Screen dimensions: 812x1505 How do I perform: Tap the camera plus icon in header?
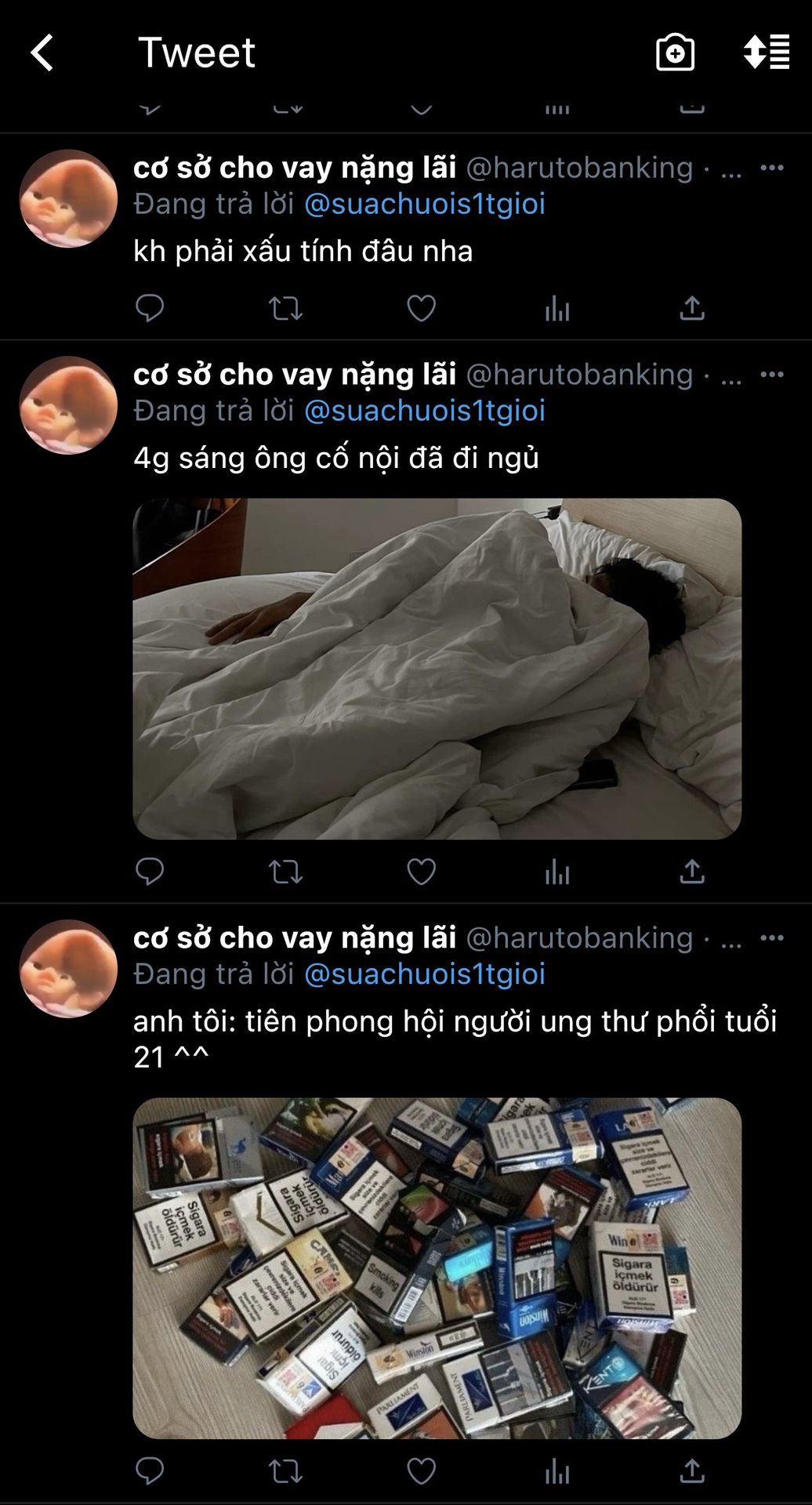[675, 53]
